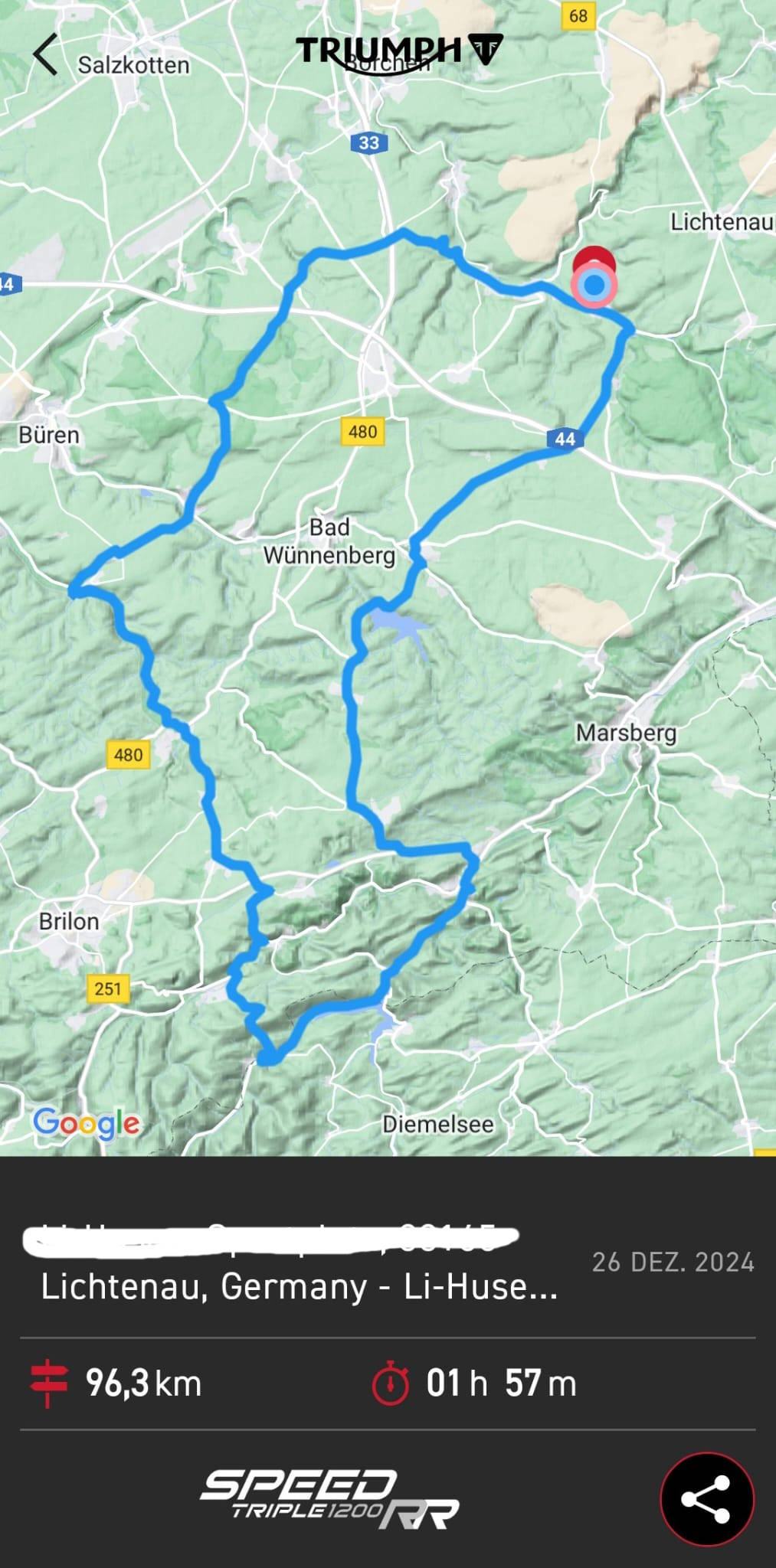Go back using the top-left arrow
The image size is (776, 1568).
(45, 55)
